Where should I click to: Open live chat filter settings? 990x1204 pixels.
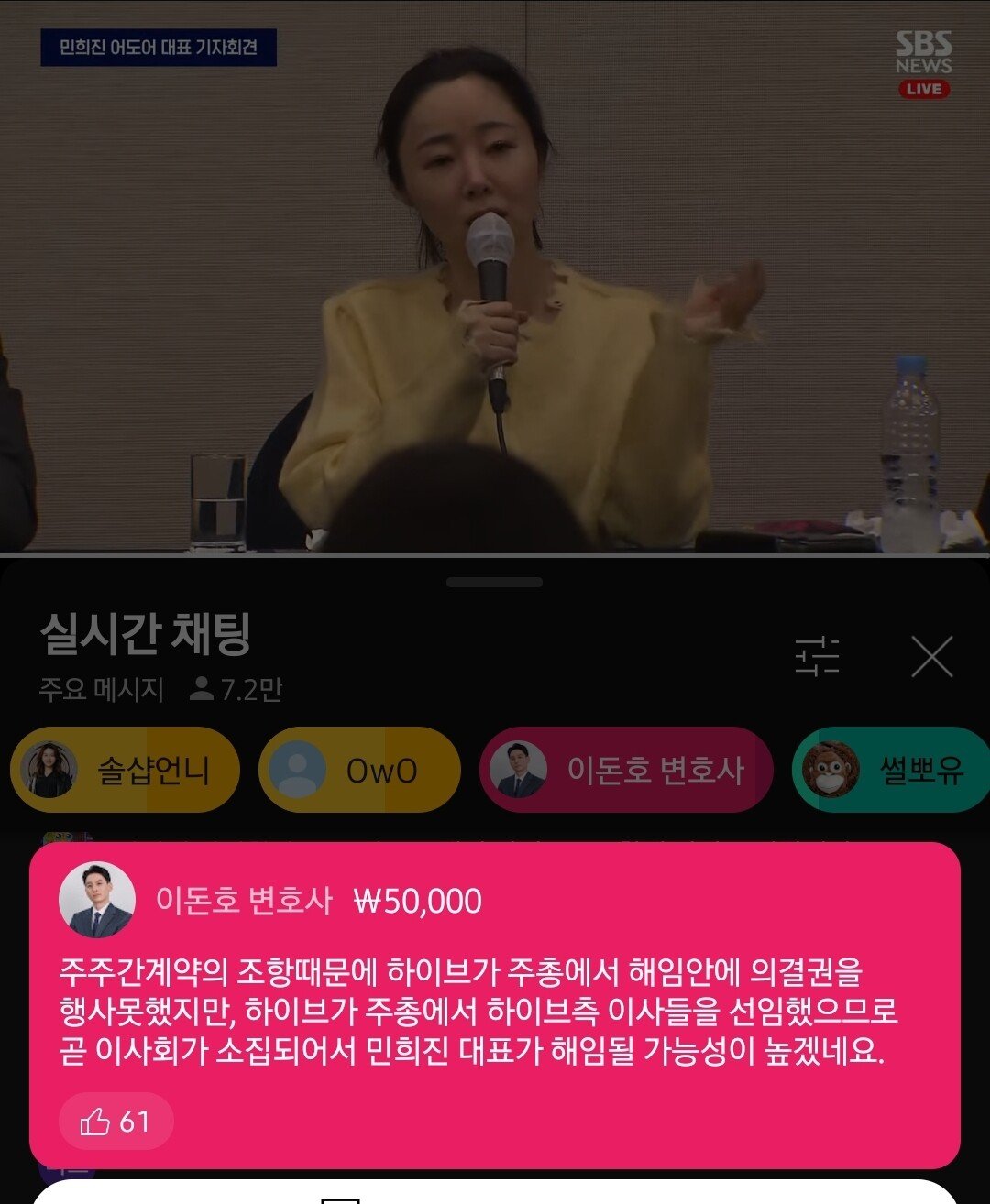817,656
